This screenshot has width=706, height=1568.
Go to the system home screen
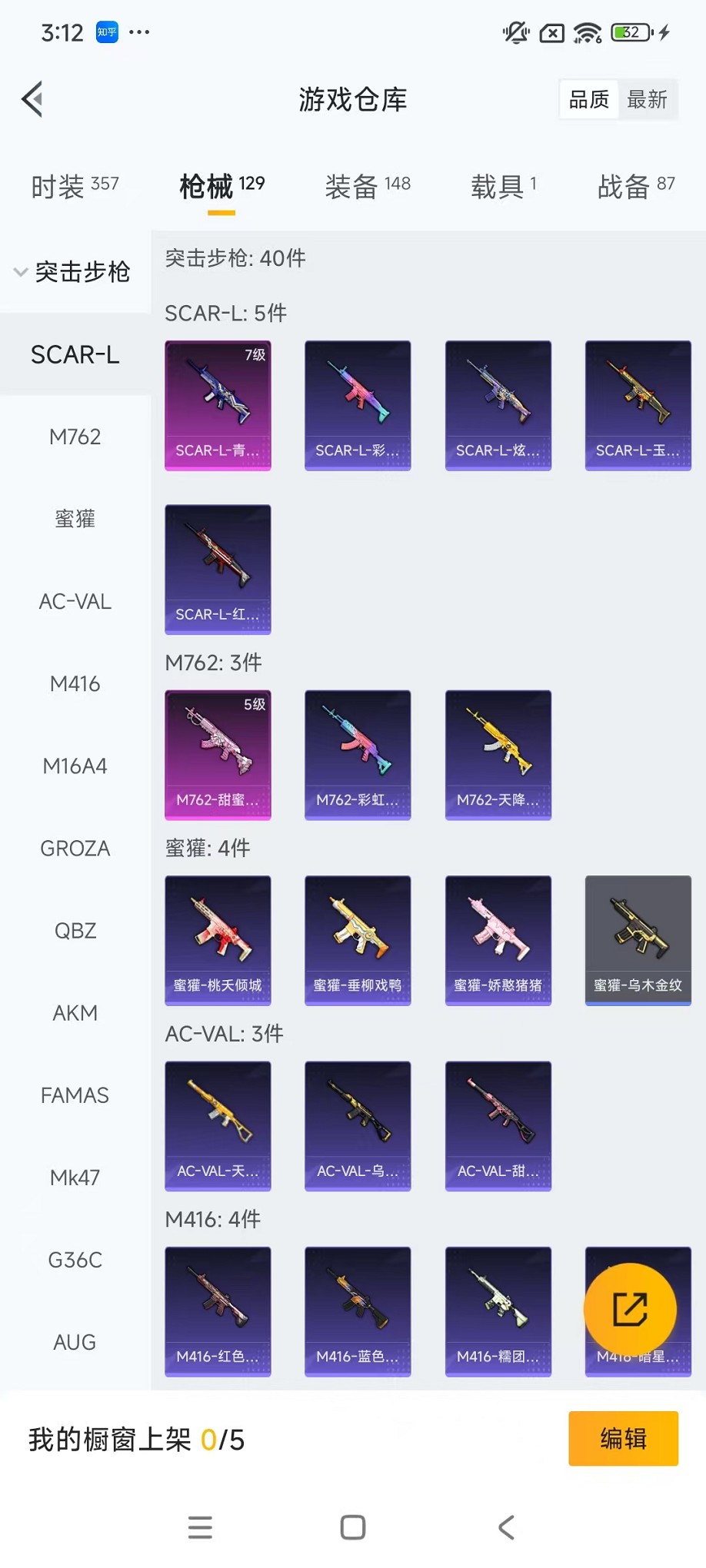(x=353, y=1527)
